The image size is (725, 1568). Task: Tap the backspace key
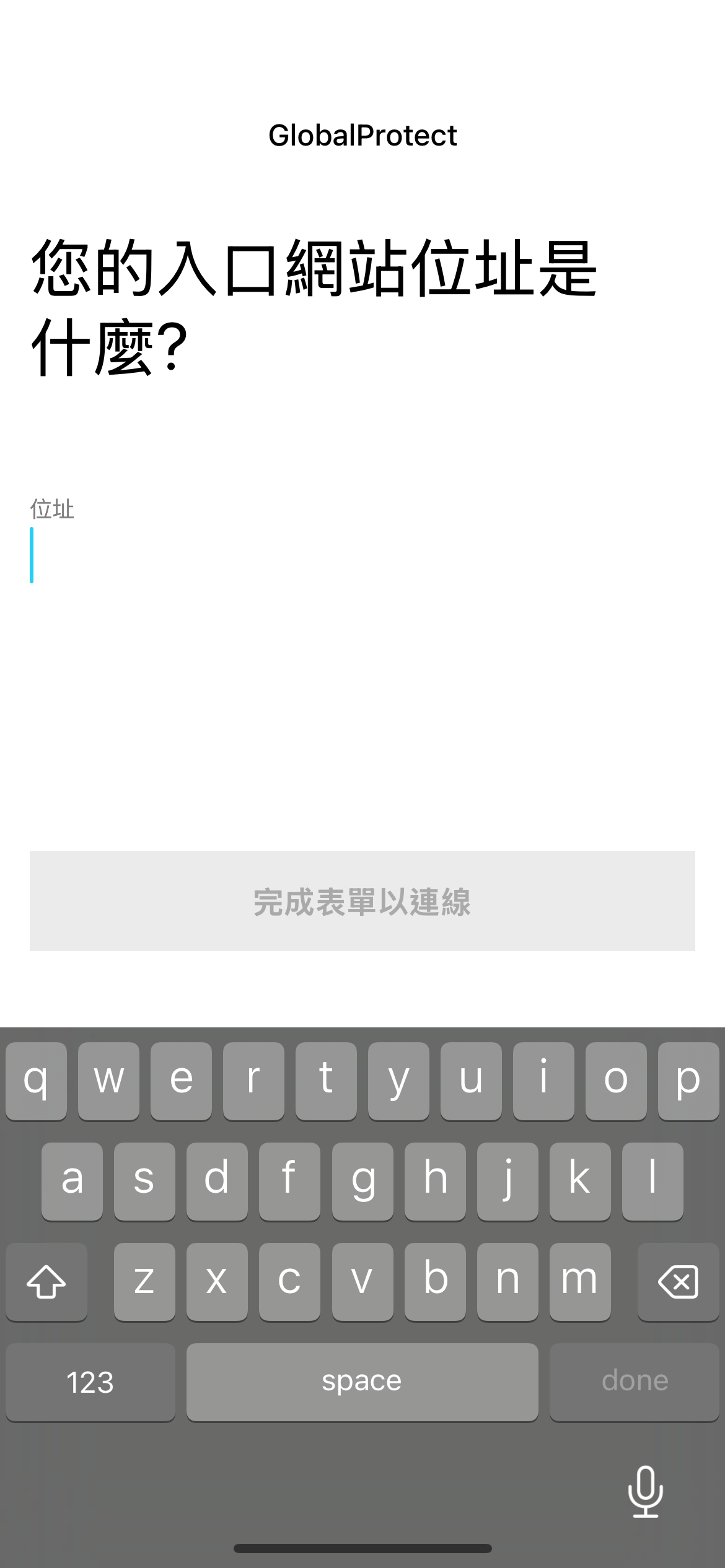[678, 1282]
